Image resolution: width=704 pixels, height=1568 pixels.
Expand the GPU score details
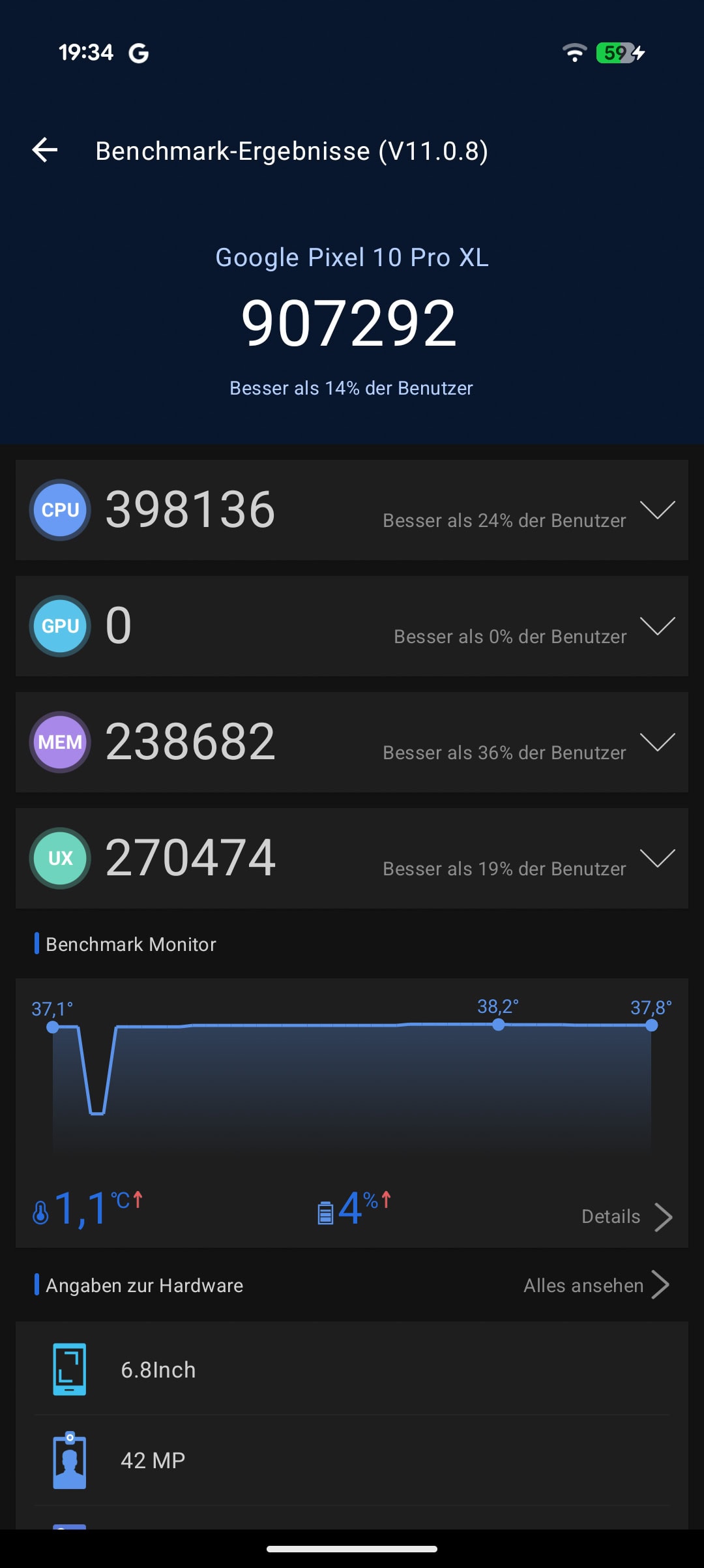tap(657, 626)
